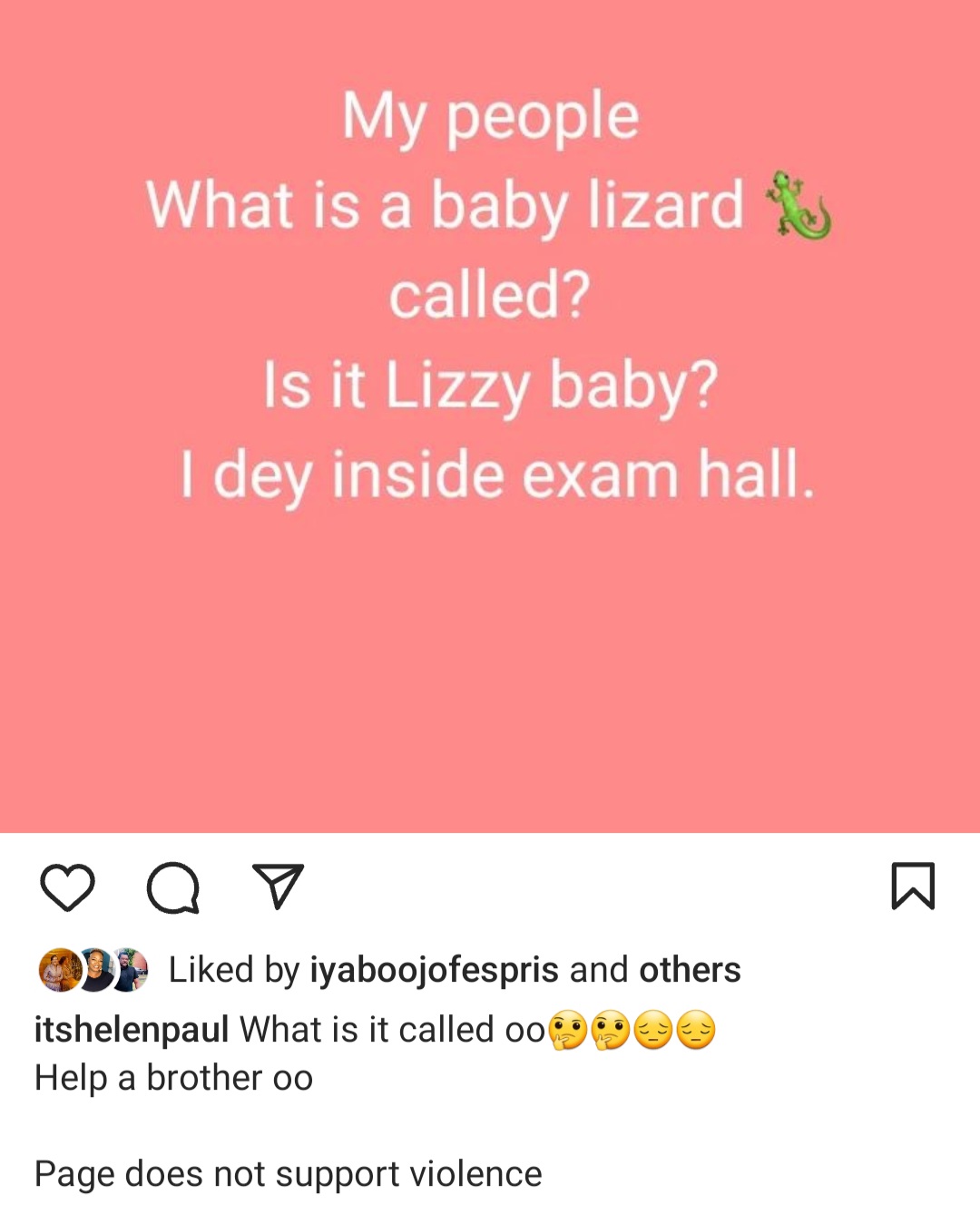
Task: Open the baby lizard post image
Action: [x=490, y=416]
